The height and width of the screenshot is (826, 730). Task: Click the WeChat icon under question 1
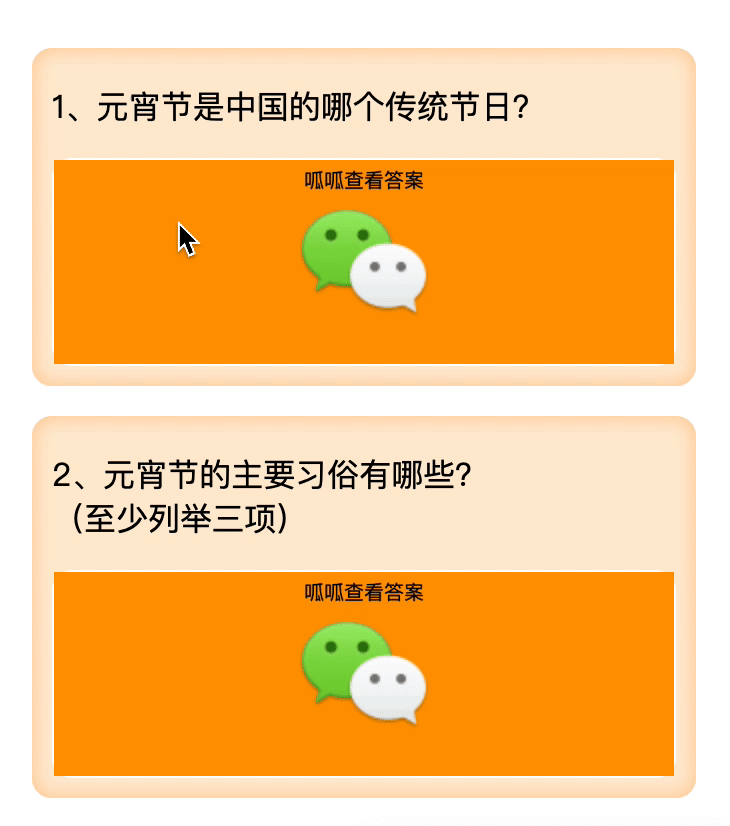click(x=360, y=260)
